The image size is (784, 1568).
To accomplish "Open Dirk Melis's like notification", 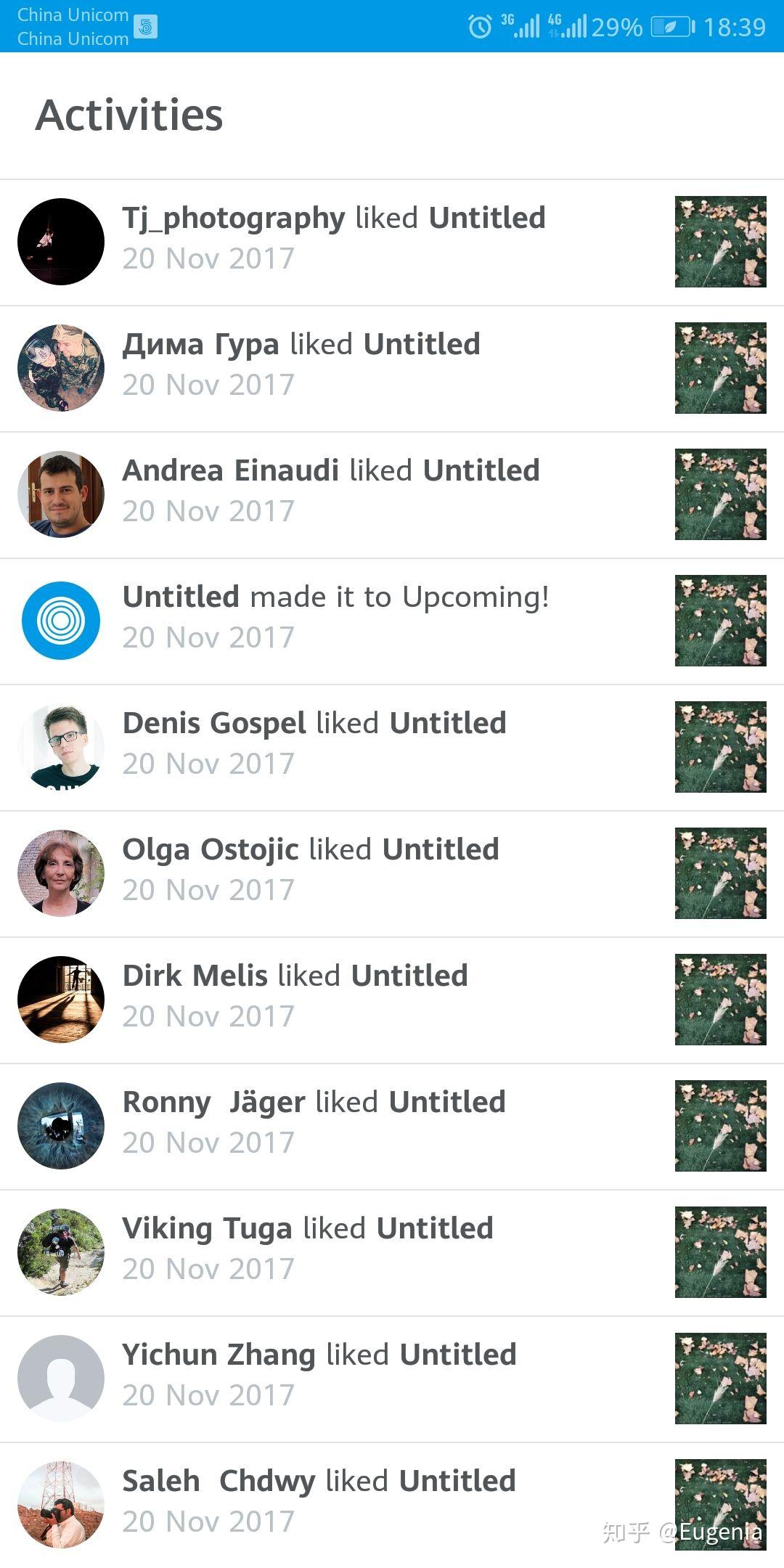I will (x=392, y=1000).
